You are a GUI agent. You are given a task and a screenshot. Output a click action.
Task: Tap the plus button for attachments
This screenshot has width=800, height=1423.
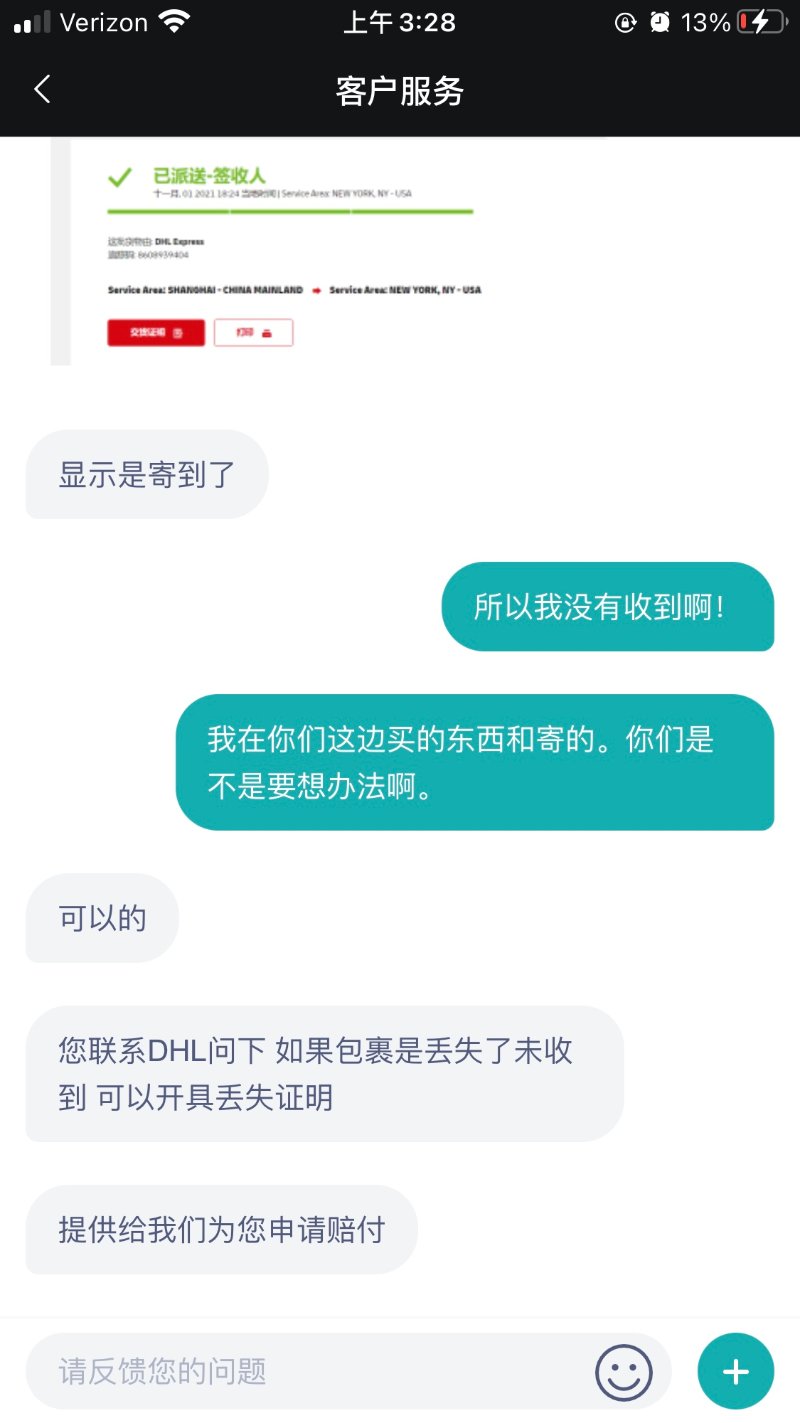tap(736, 1371)
